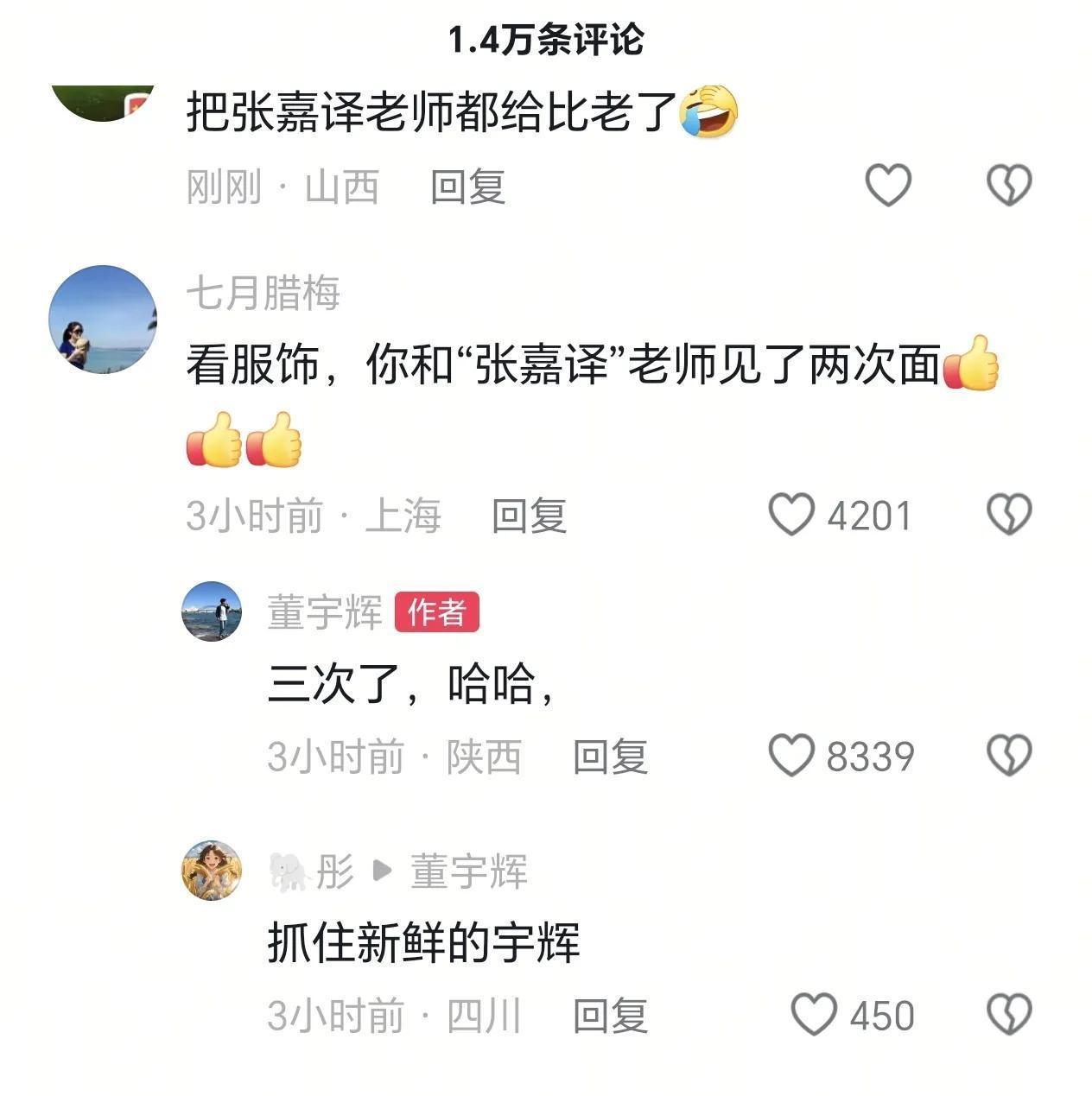Open 七月腊梅's profile avatar

point(103,319)
